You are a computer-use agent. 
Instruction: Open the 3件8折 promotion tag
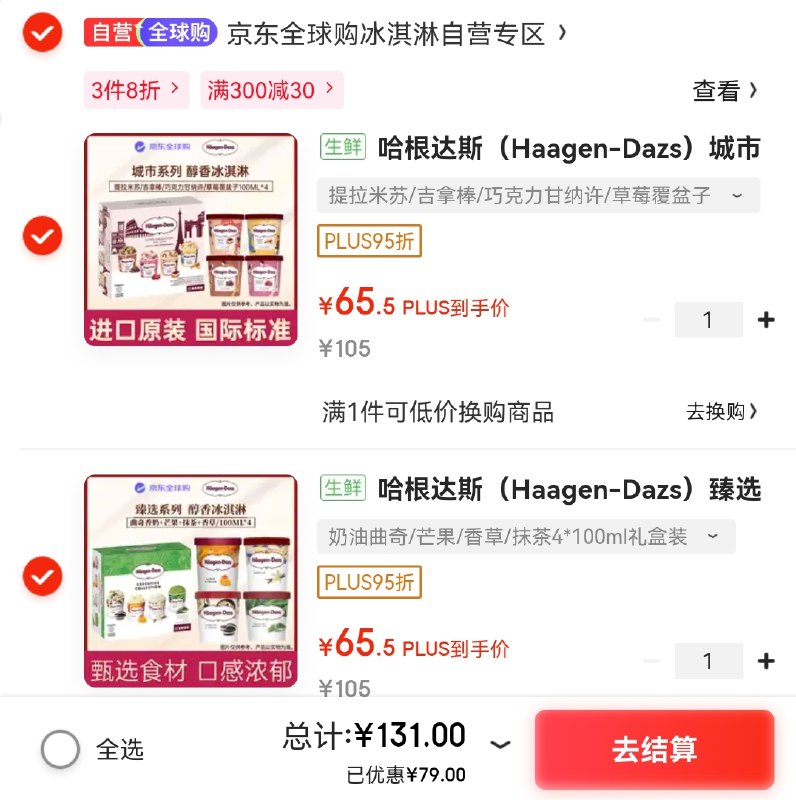point(135,89)
